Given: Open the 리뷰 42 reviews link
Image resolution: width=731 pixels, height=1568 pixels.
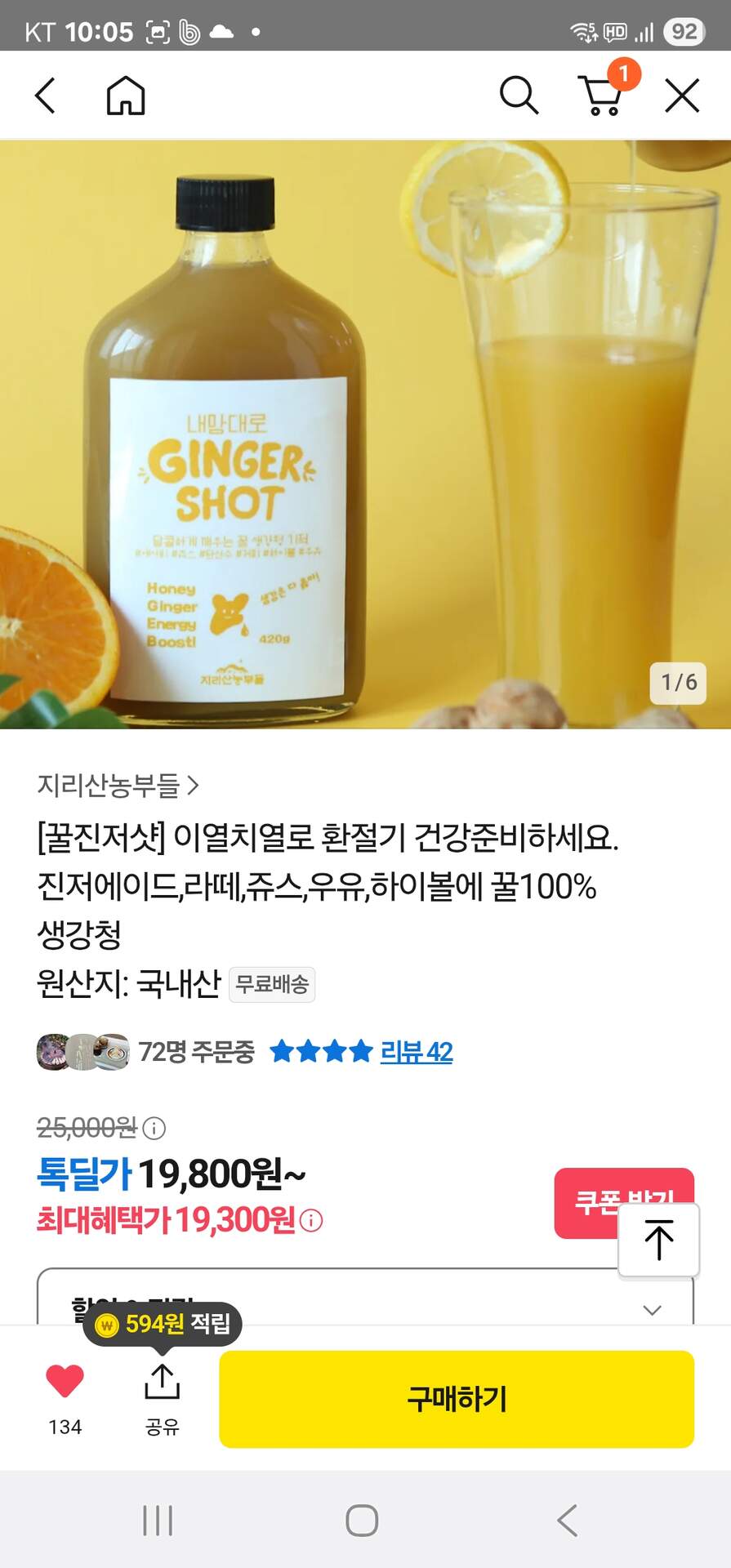Looking at the screenshot, I should [x=416, y=1052].
